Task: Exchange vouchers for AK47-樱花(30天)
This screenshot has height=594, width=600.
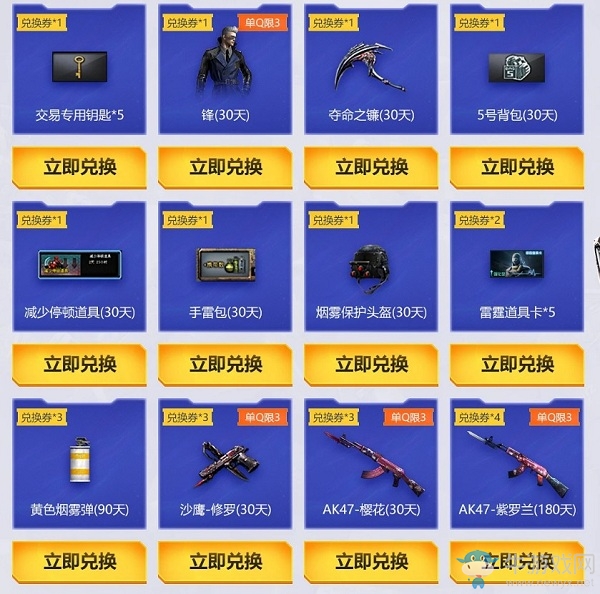Action: tap(371, 561)
